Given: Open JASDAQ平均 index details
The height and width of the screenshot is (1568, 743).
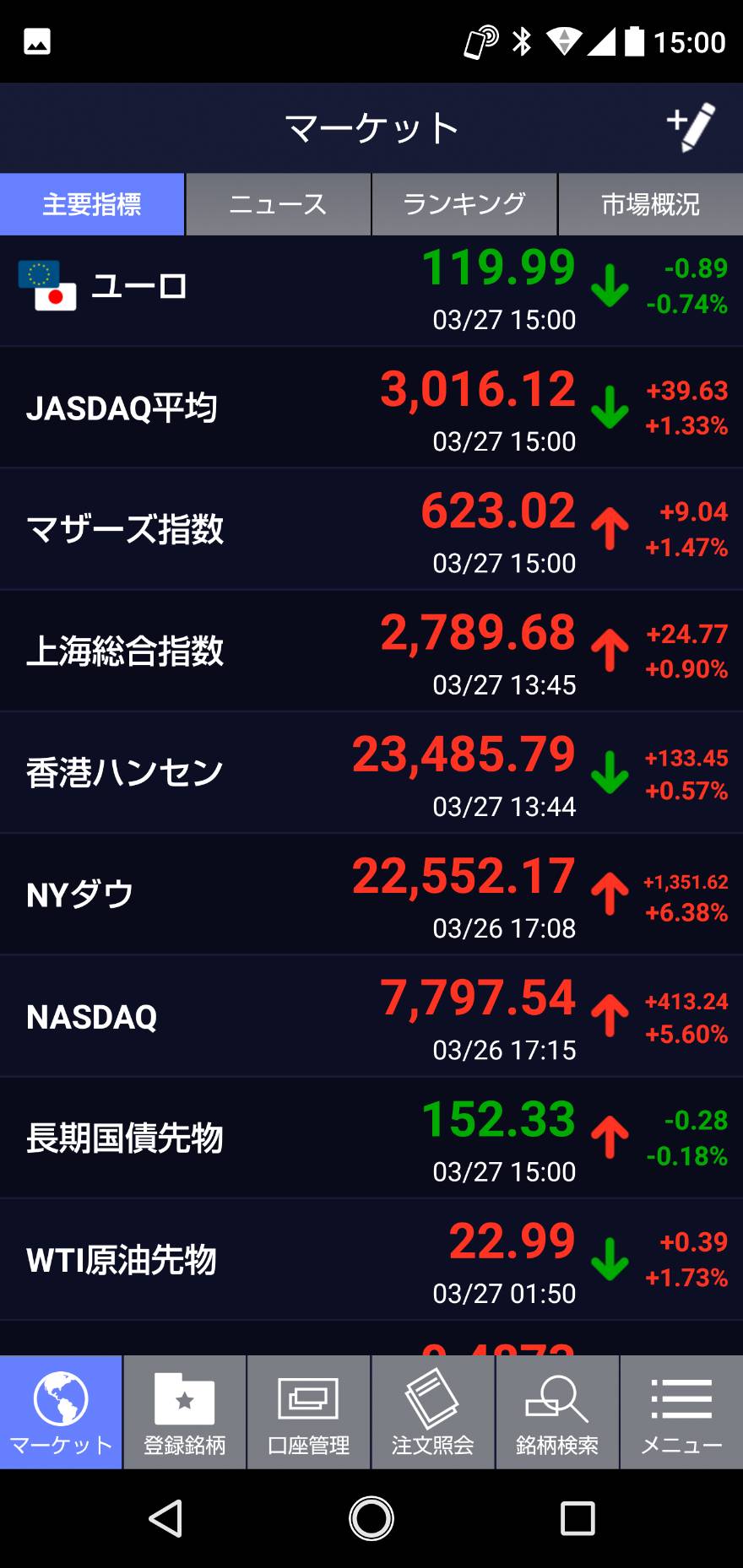Looking at the screenshot, I should [x=371, y=408].
